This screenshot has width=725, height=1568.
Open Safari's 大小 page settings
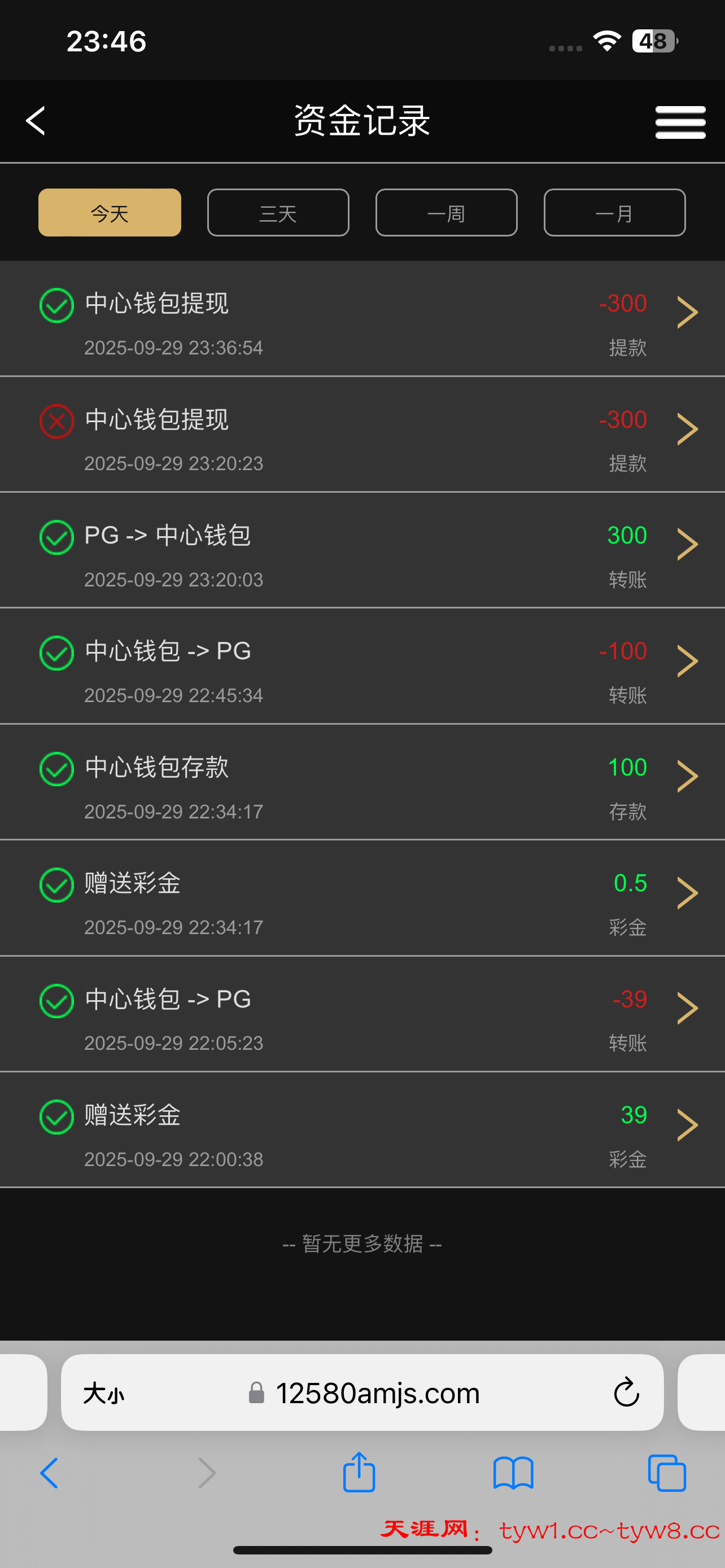(x=103, y=1392)
